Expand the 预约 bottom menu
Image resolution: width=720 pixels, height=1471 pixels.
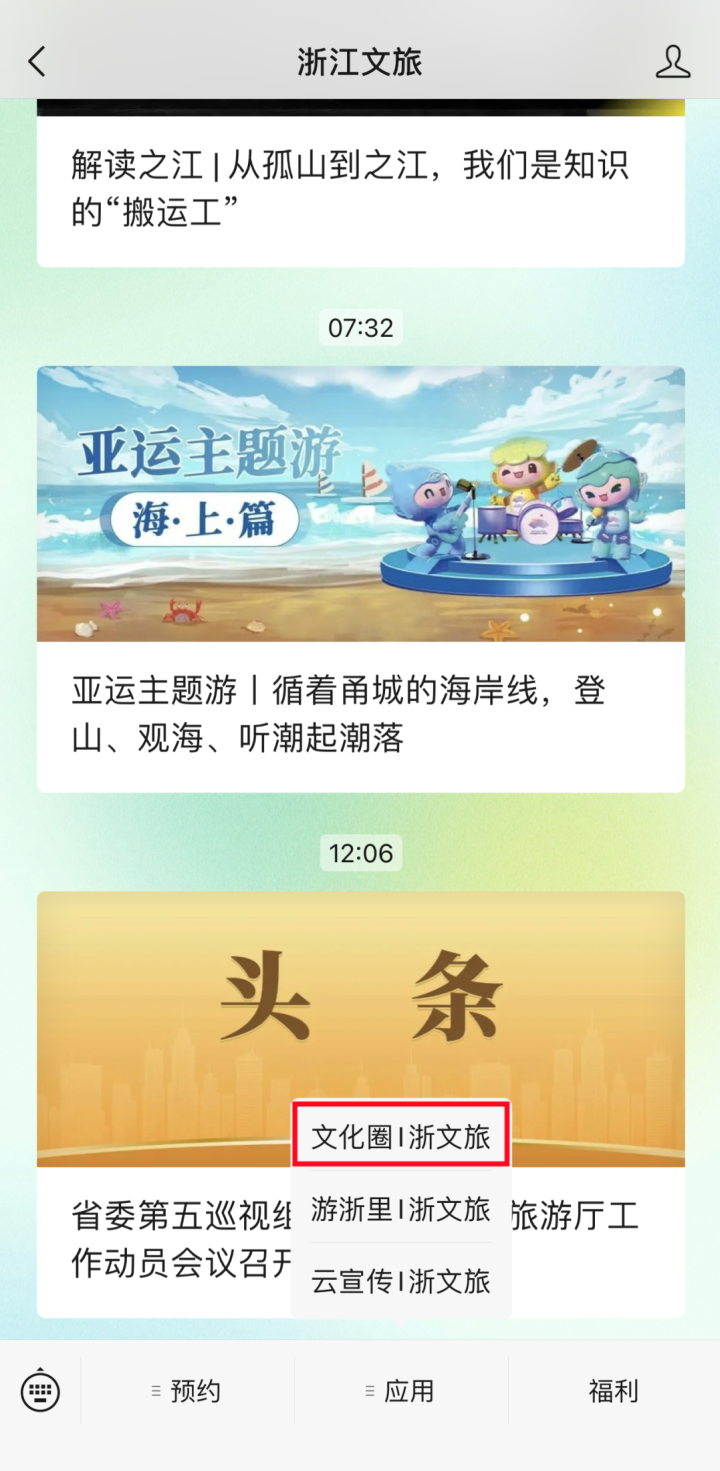point(187,1391)
